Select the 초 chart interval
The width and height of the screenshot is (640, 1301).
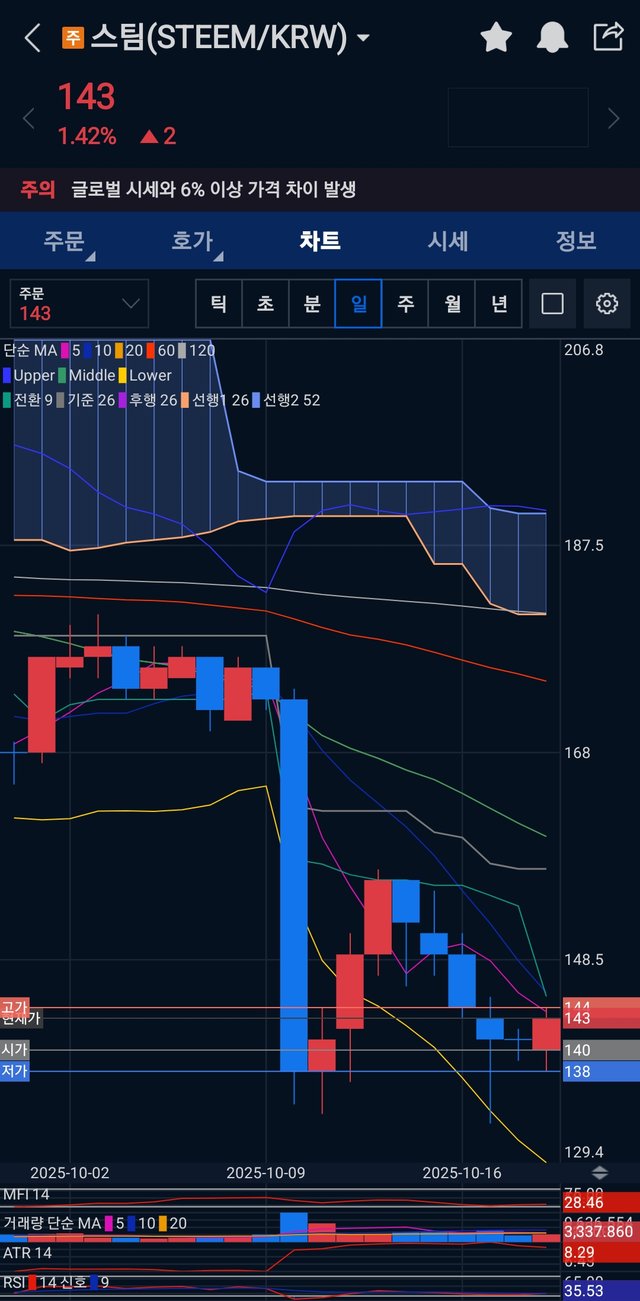click(x=266, y=304)
